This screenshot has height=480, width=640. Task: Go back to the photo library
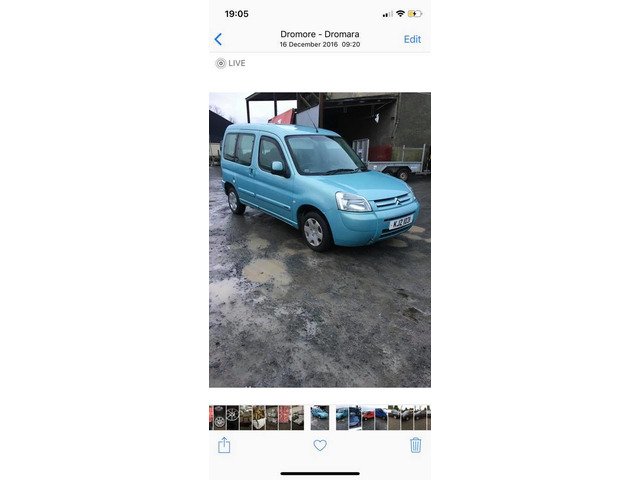click(218, 39)
